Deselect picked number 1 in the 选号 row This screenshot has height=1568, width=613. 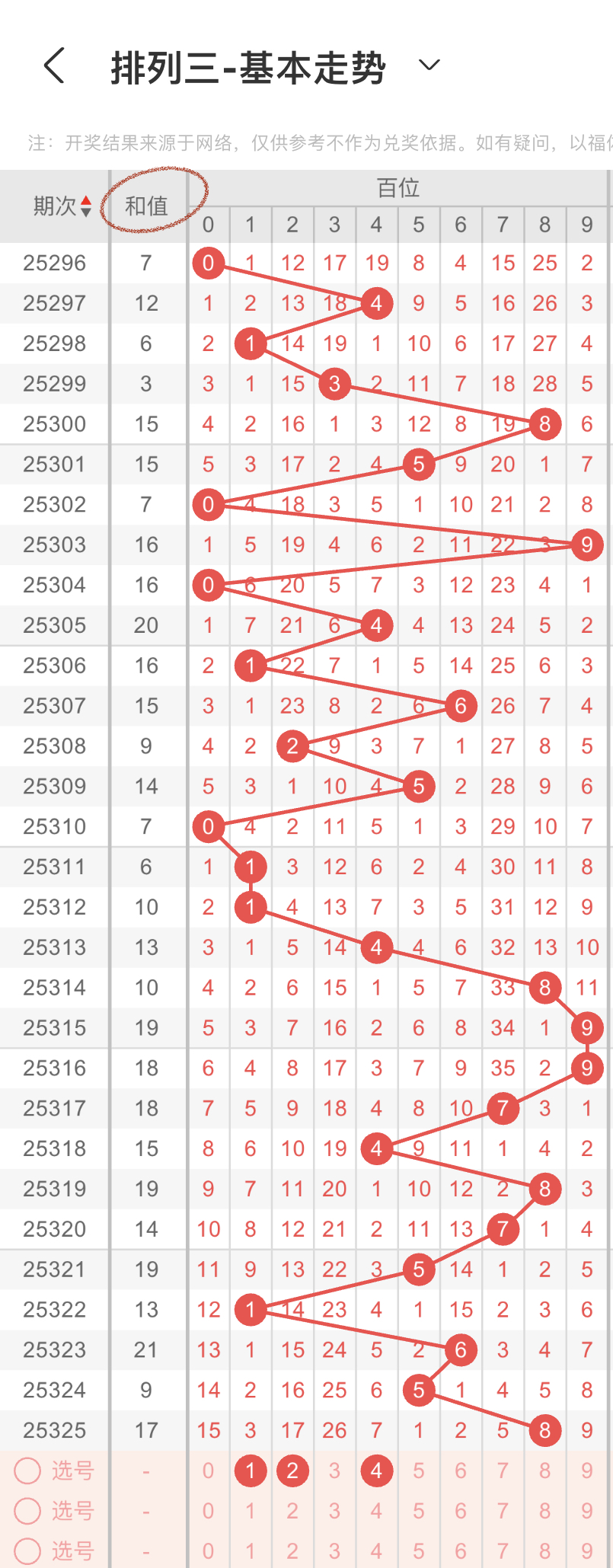(251, 1471)
